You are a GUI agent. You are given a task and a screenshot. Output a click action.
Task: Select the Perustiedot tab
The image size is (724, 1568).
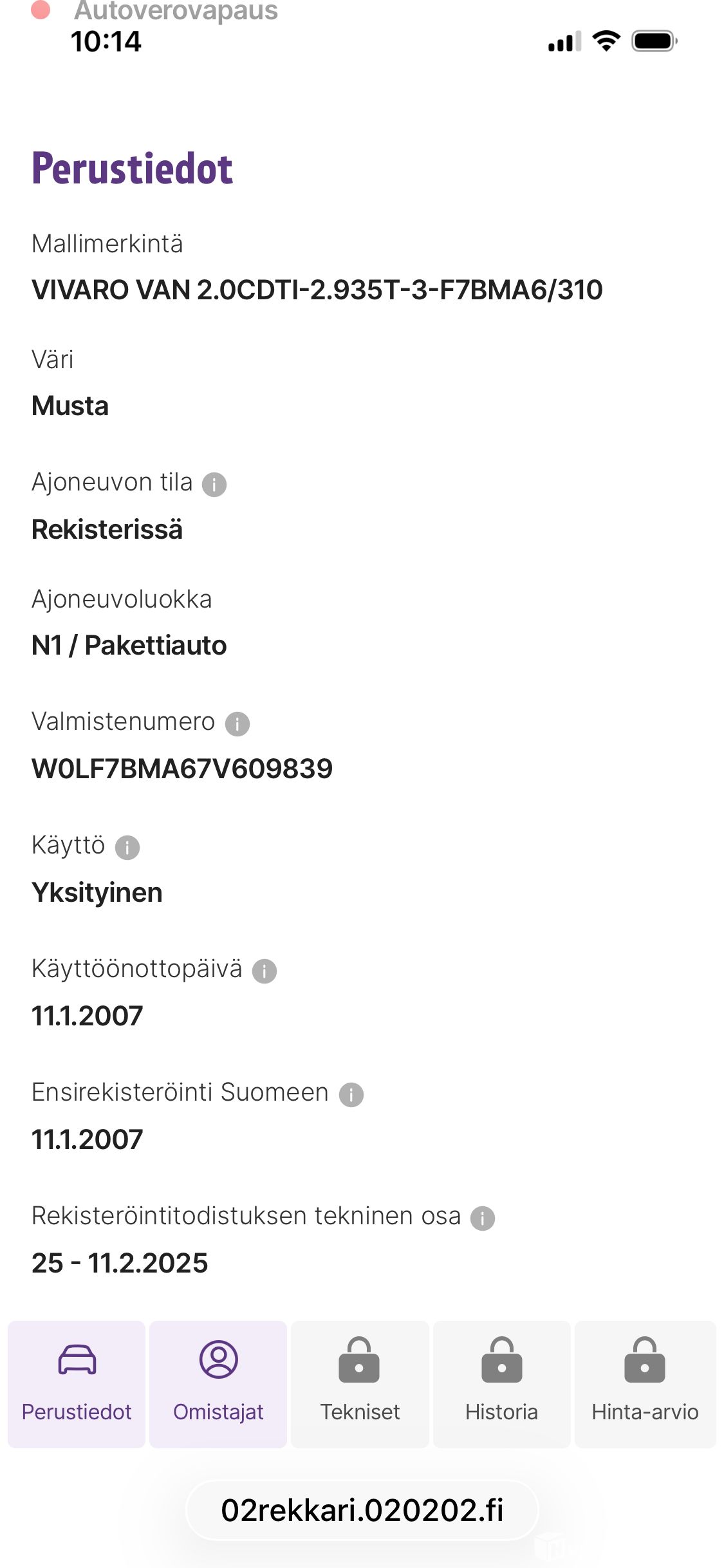(77, 1384)
